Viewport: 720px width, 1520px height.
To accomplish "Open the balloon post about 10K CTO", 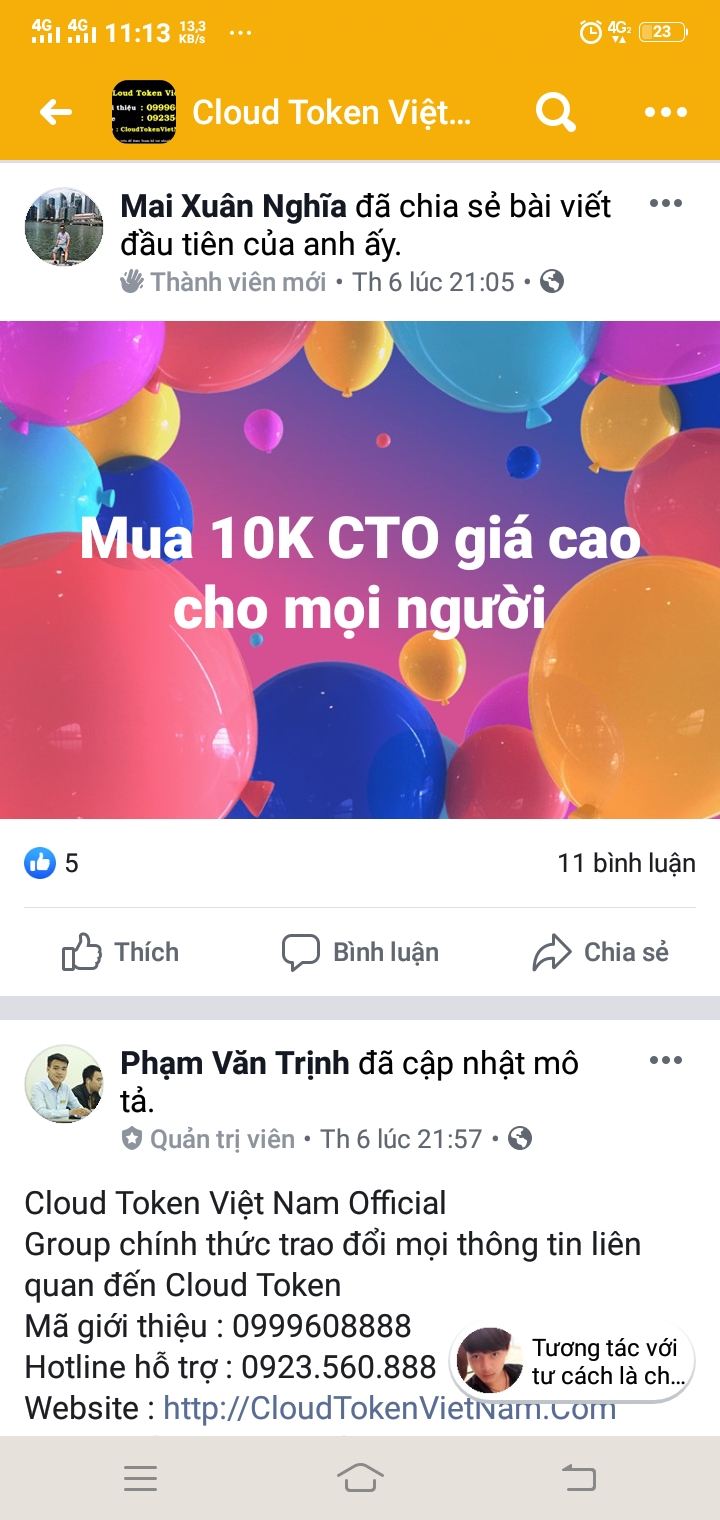I will pyautogui.click(x=360, y=569).
